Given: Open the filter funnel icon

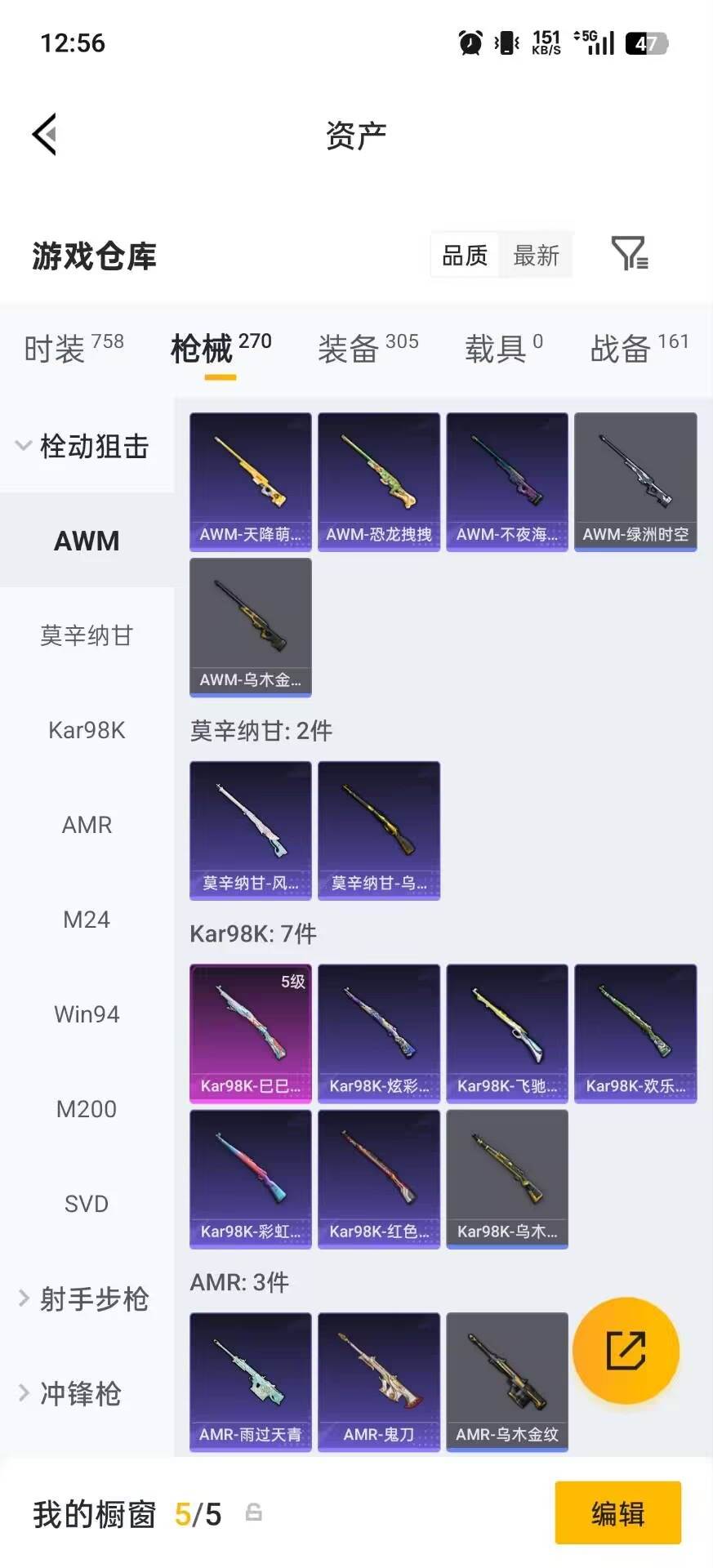Looking at the screenshot, I should (x=627, y=255).
